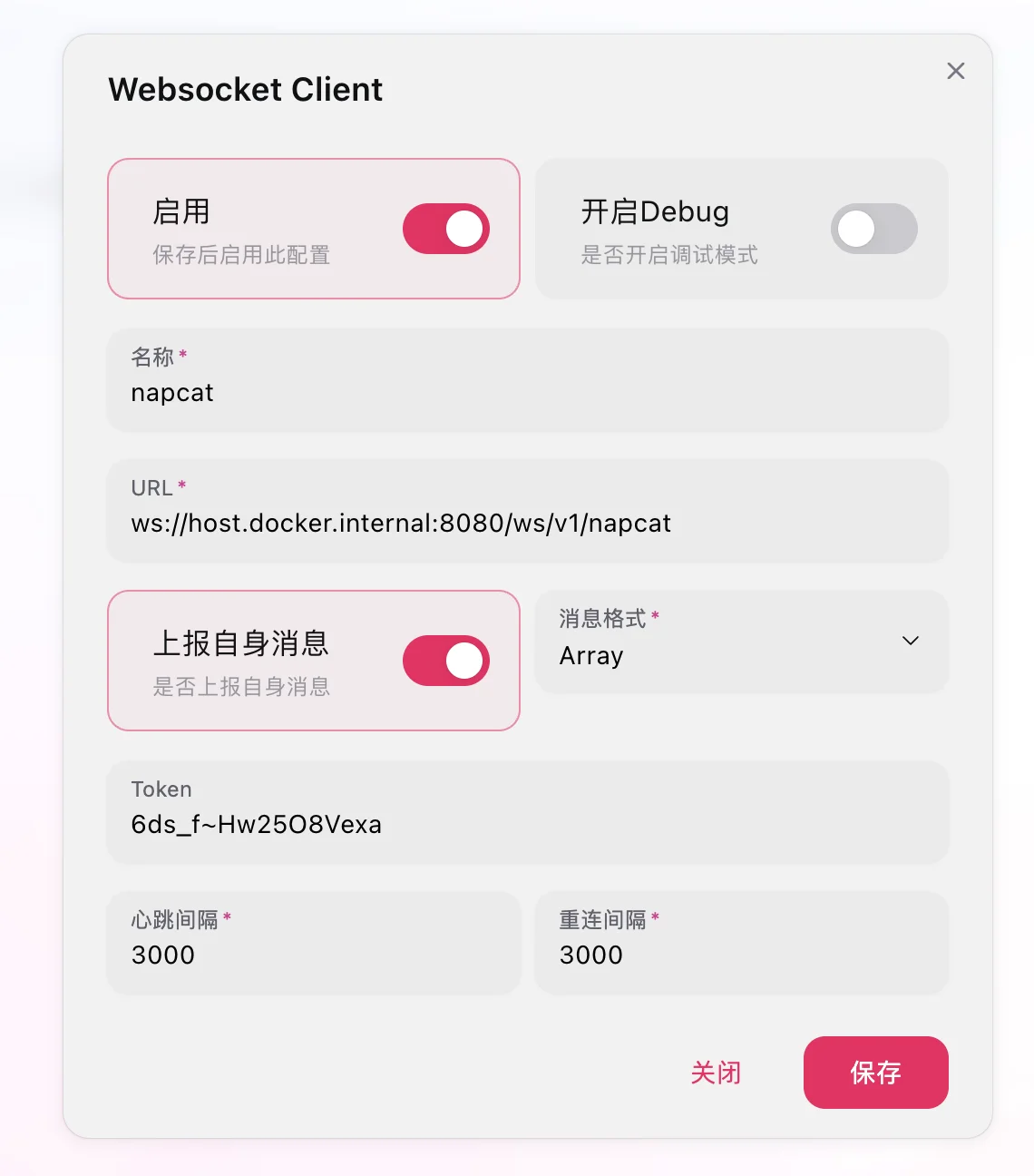Enable the 开启Debug switch

click(873, 229)
